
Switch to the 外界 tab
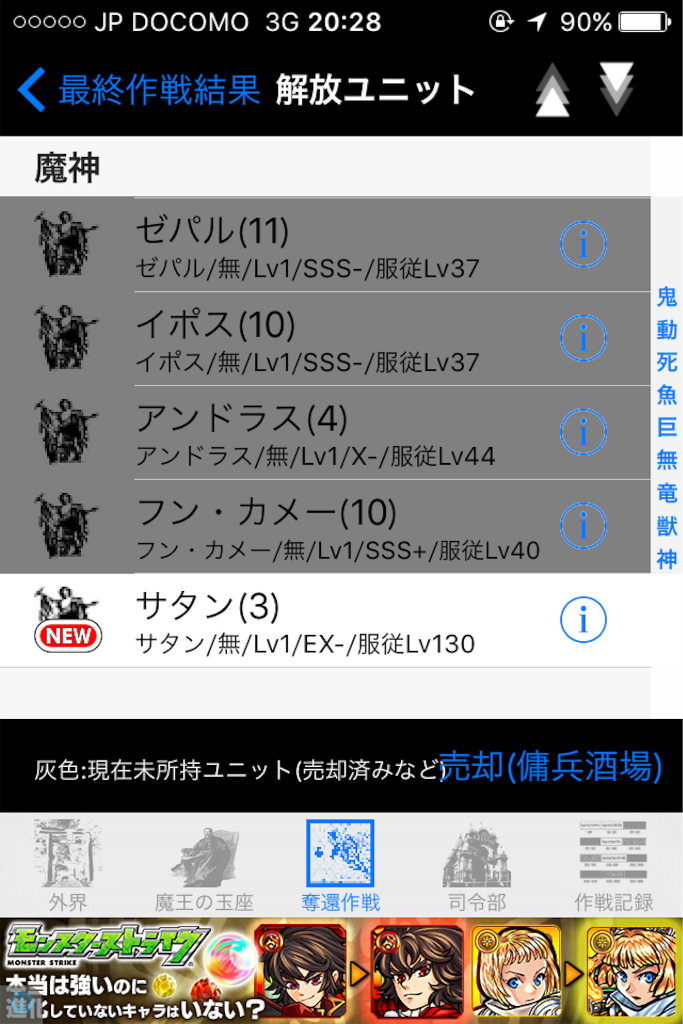pos(68,867)
